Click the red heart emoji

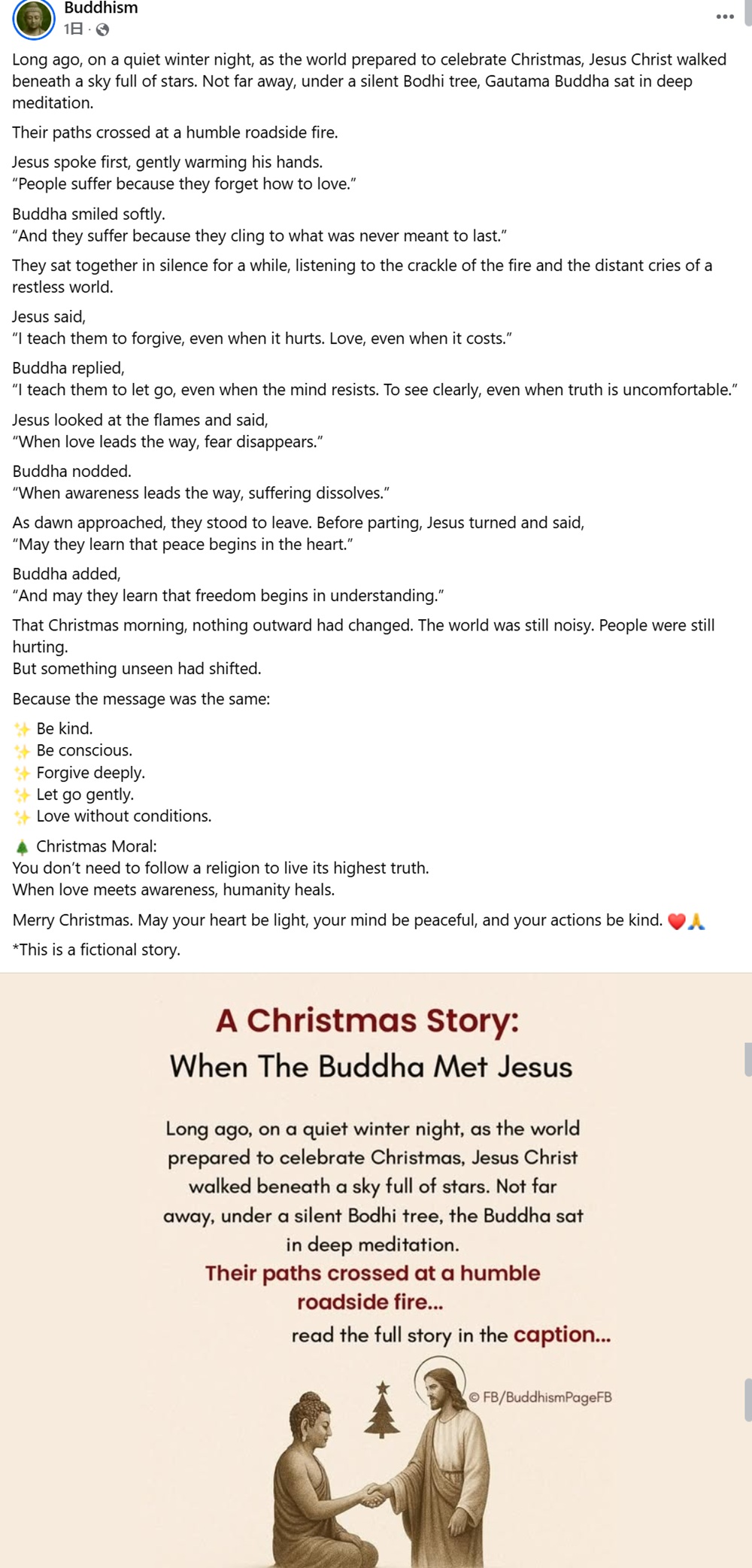point(678,919)
